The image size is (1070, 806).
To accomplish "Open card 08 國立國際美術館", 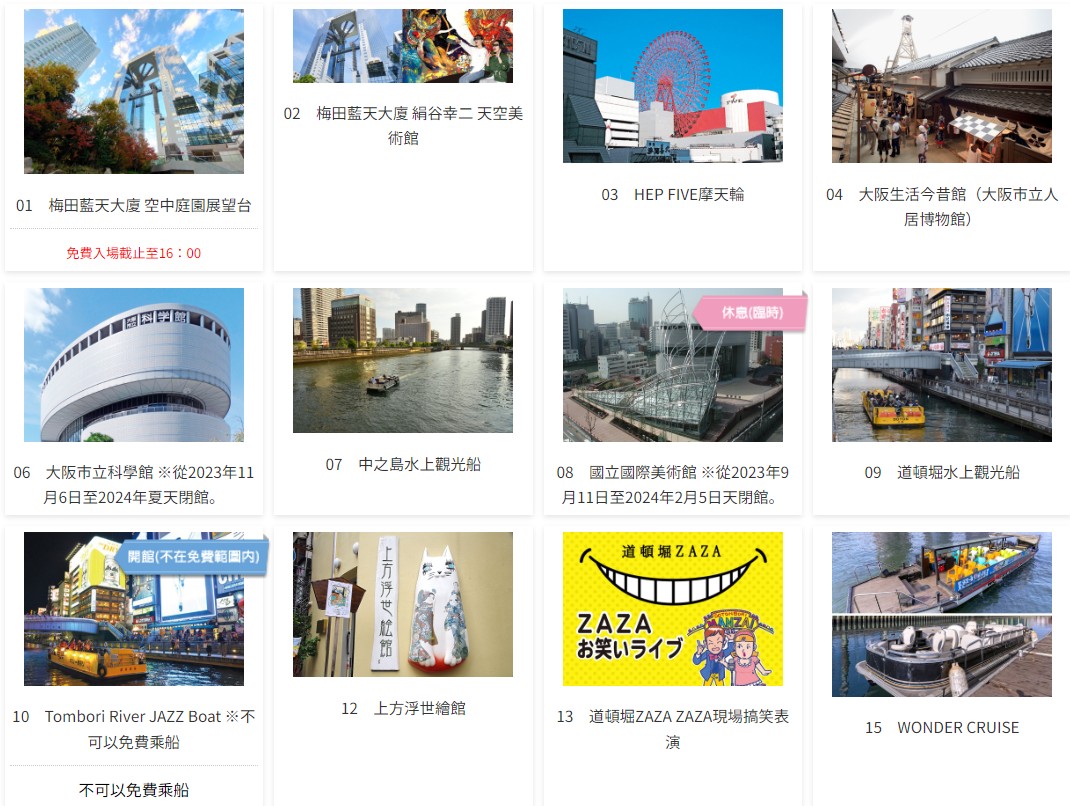I will coord(672,365).
